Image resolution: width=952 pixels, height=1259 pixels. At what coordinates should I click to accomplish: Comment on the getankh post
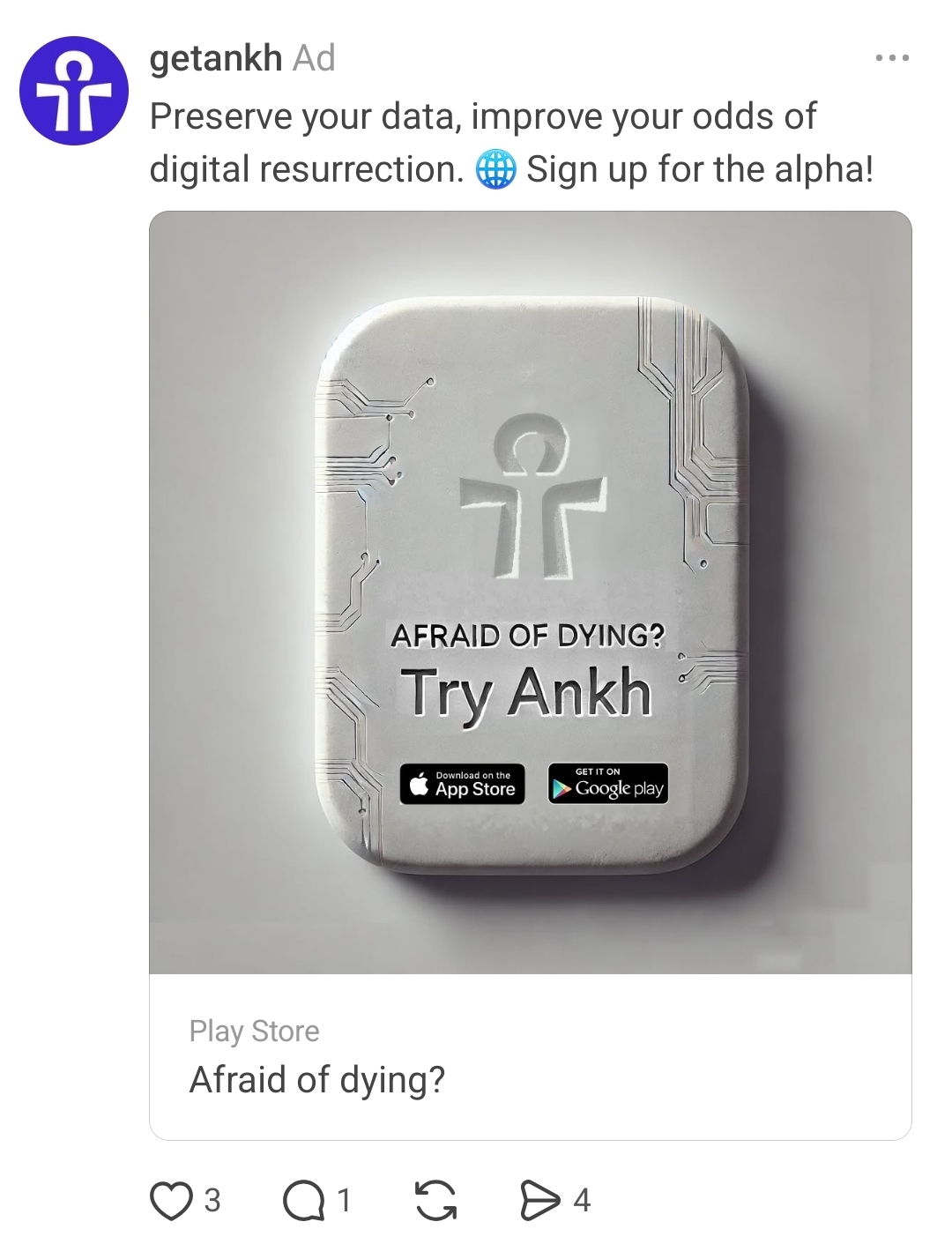(x=303, y=1201)
